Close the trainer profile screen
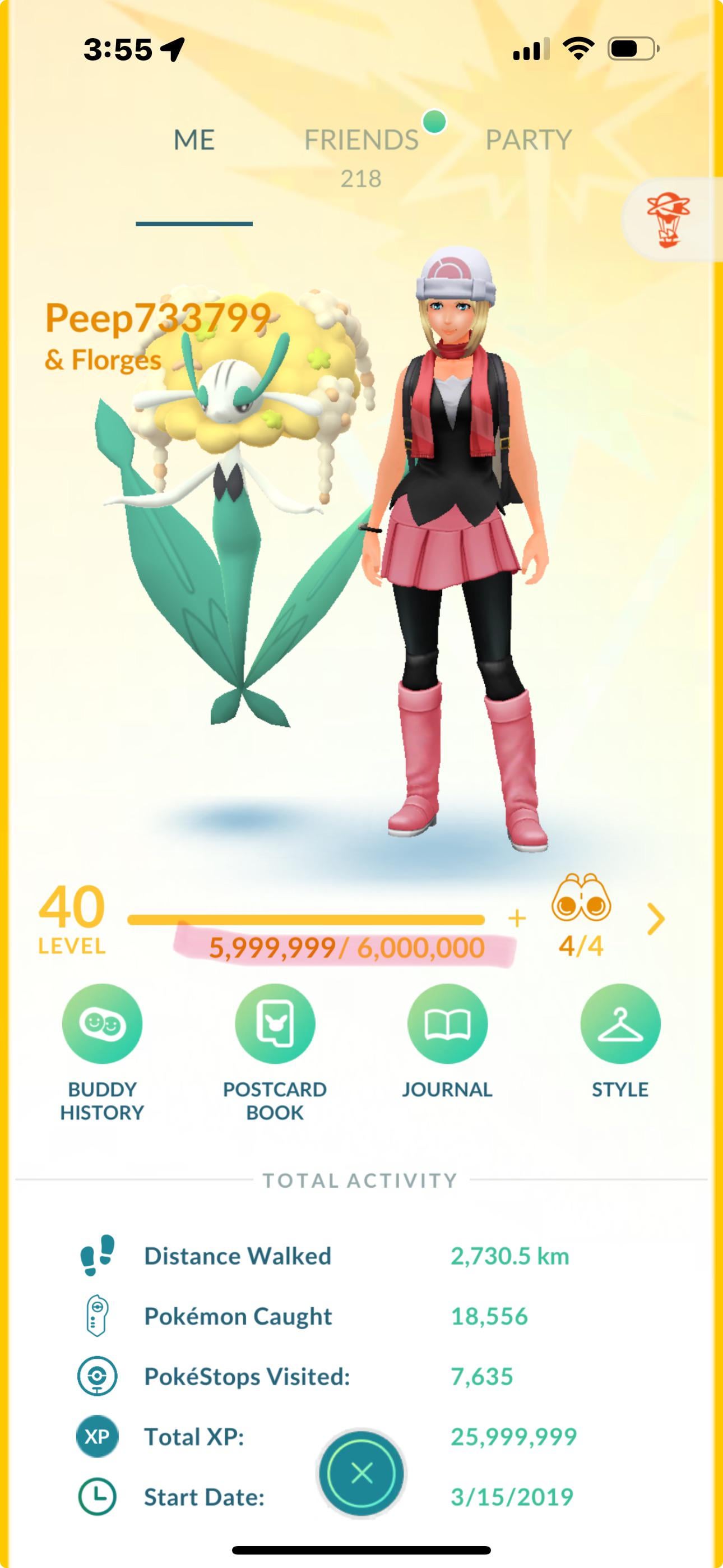This screenshot has width=723, height=1568. (362, 1474)
